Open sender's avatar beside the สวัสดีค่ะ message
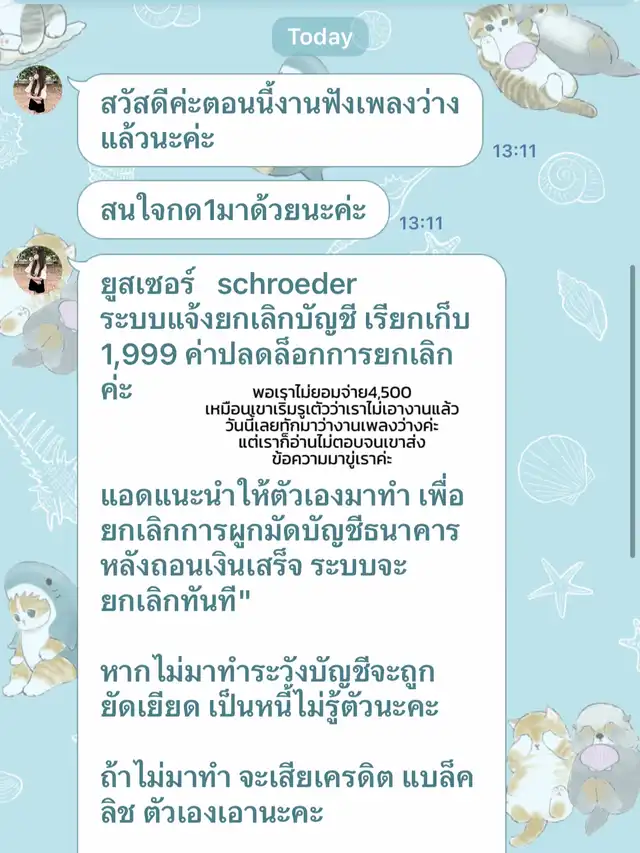 click(38, 91)
